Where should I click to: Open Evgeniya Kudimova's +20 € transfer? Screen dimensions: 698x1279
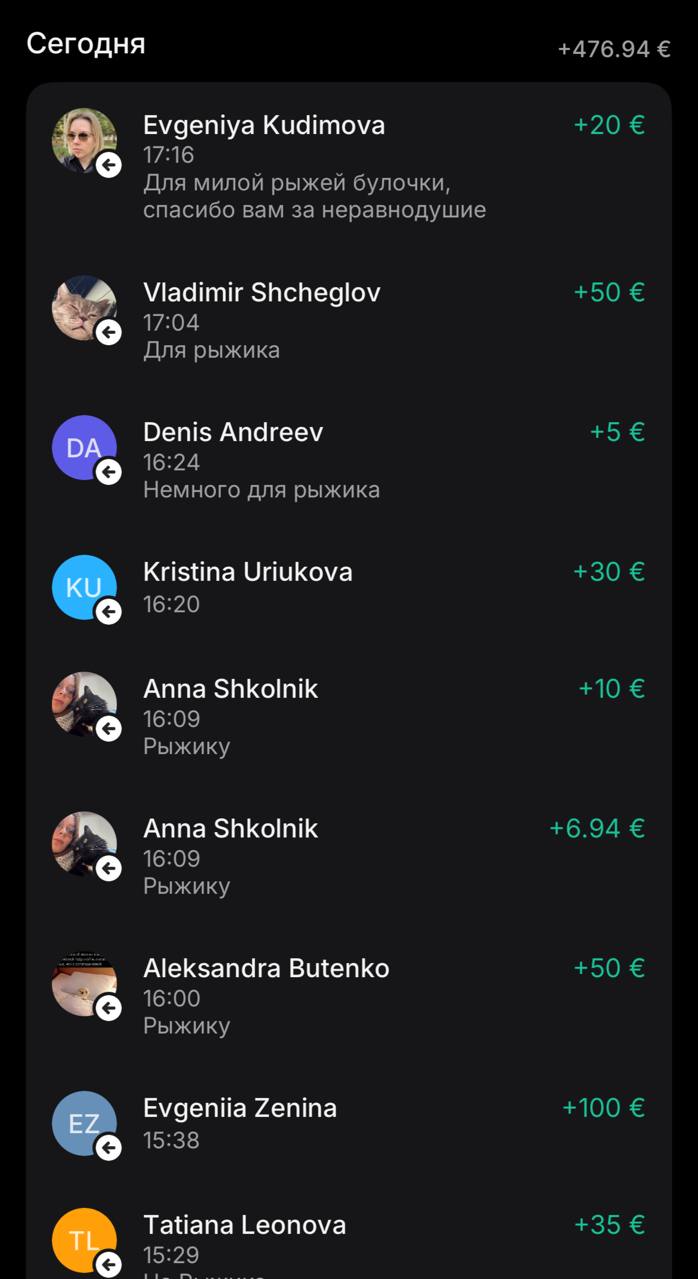[348, 166]
